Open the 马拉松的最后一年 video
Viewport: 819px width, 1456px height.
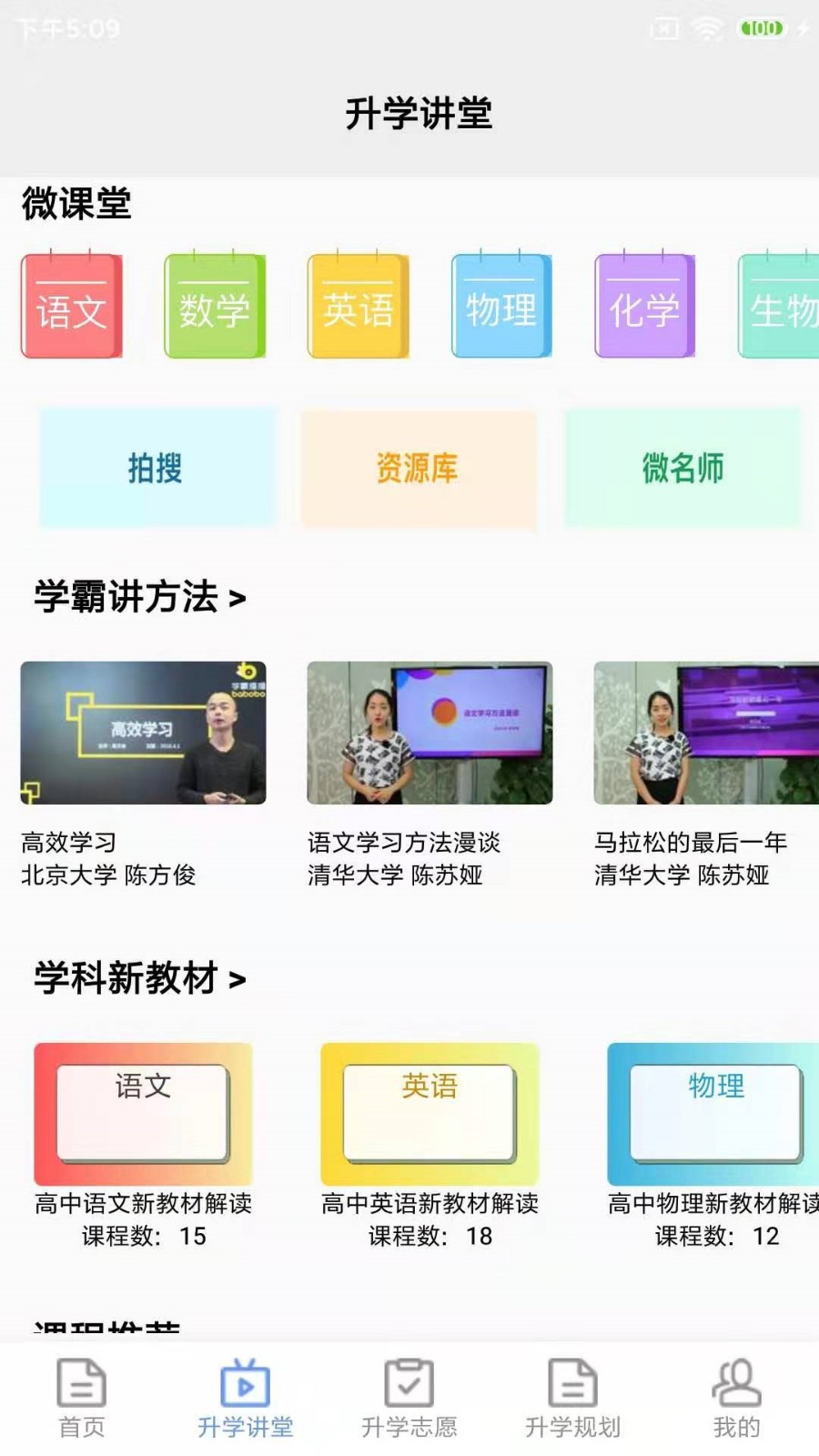coord(706,733)
